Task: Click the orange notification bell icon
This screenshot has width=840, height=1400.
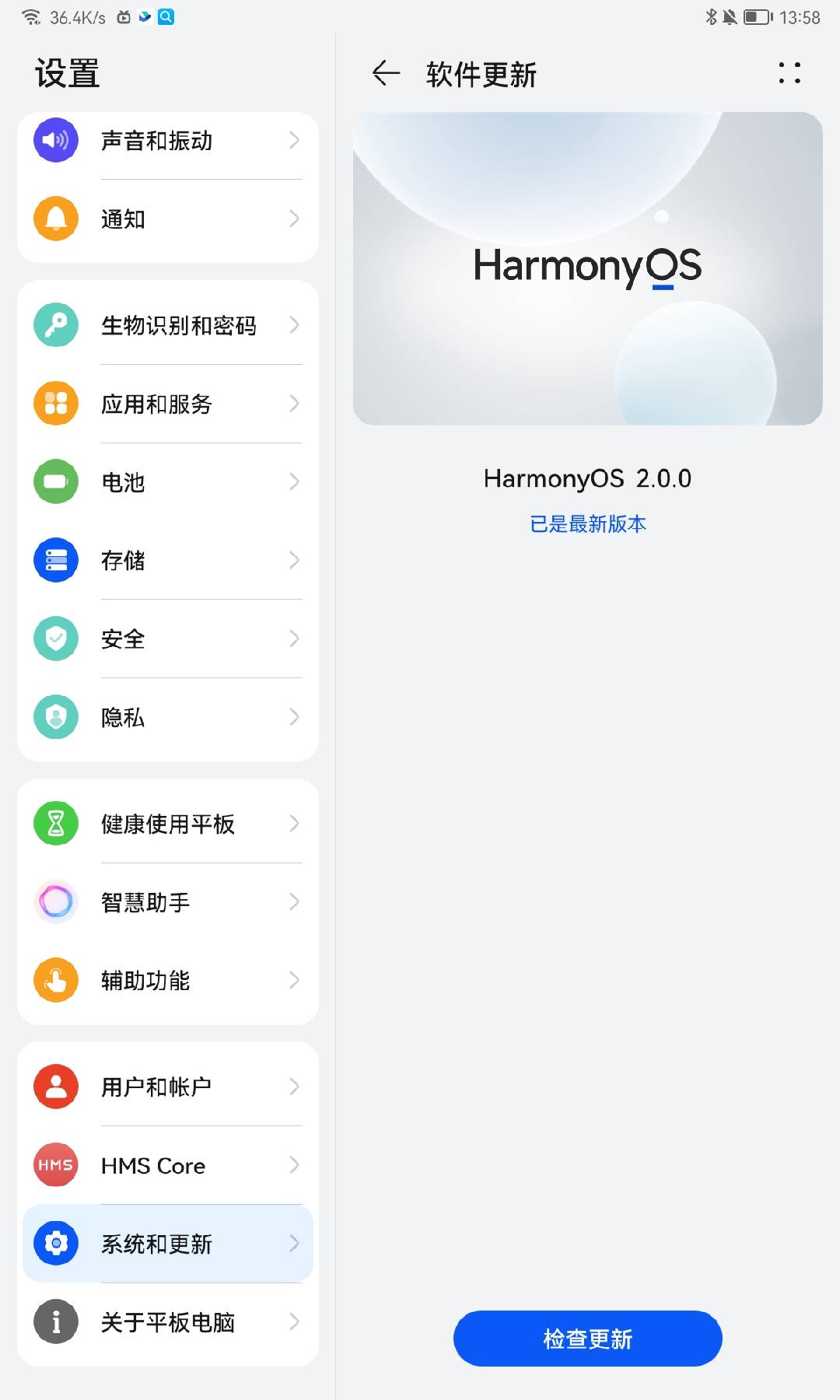Action: click(55, 219)
